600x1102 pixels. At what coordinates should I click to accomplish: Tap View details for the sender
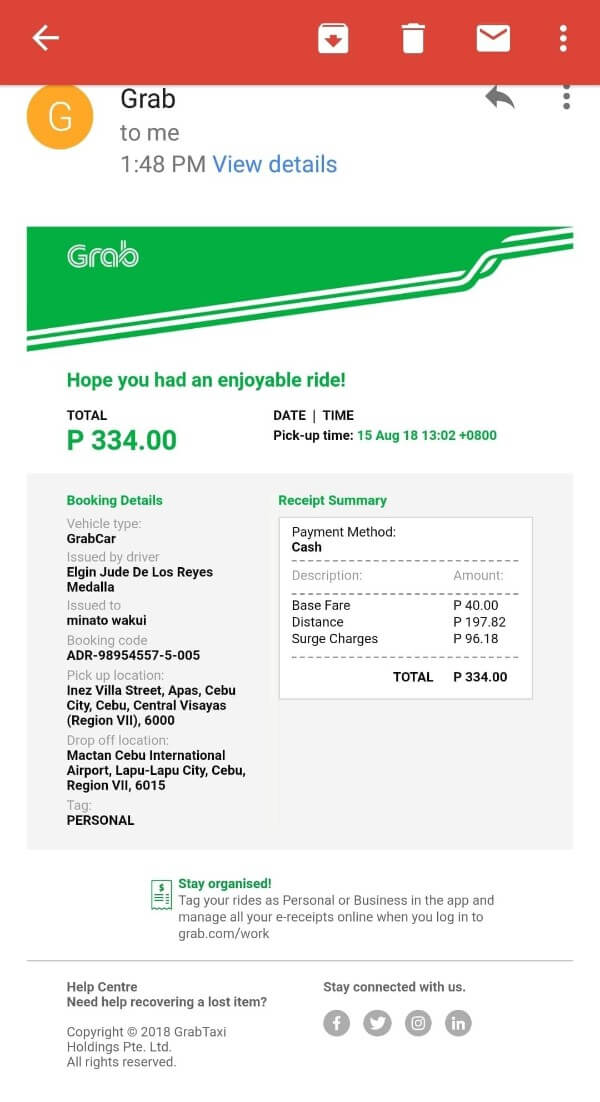(x=275, y=164)
